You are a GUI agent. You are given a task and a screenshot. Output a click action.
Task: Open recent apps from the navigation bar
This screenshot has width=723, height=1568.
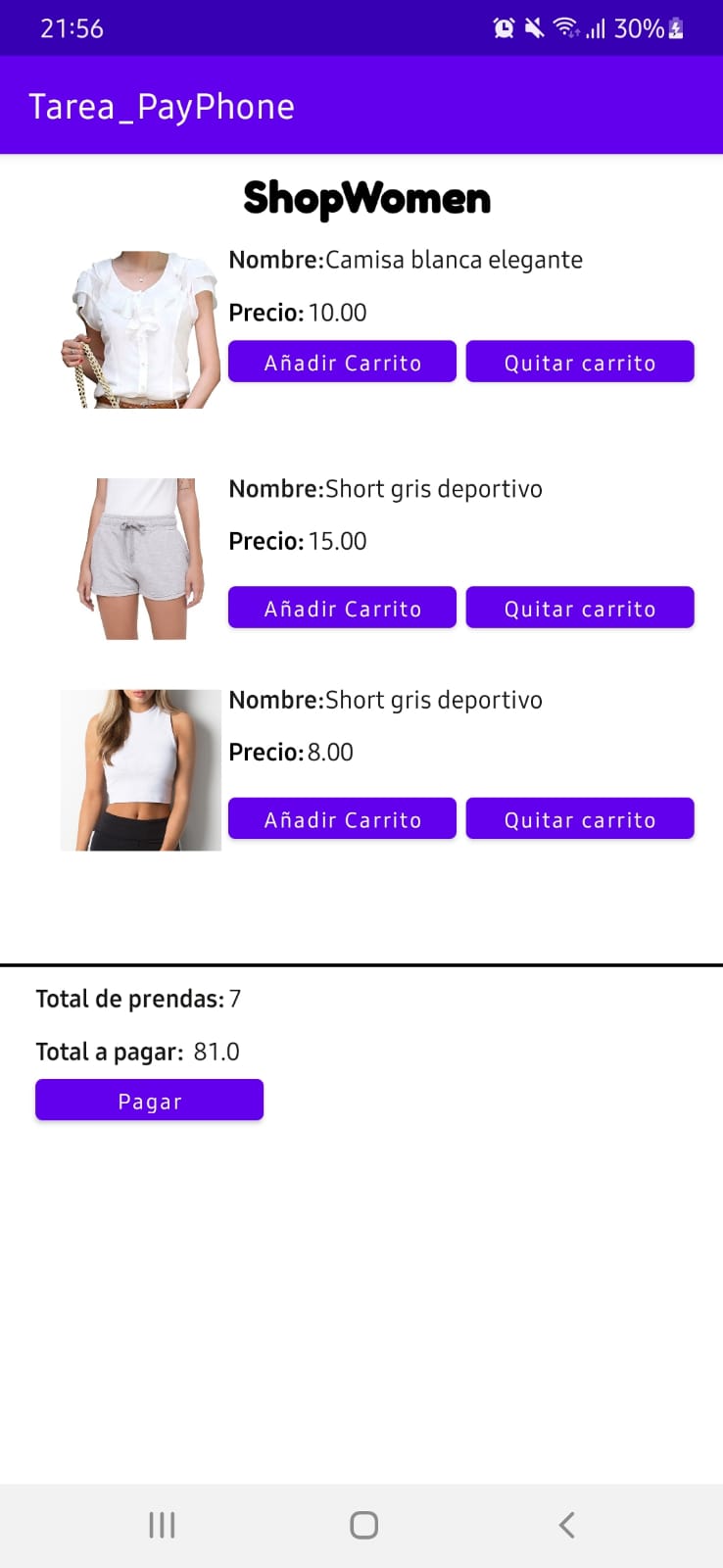[x=161, y=1524]
